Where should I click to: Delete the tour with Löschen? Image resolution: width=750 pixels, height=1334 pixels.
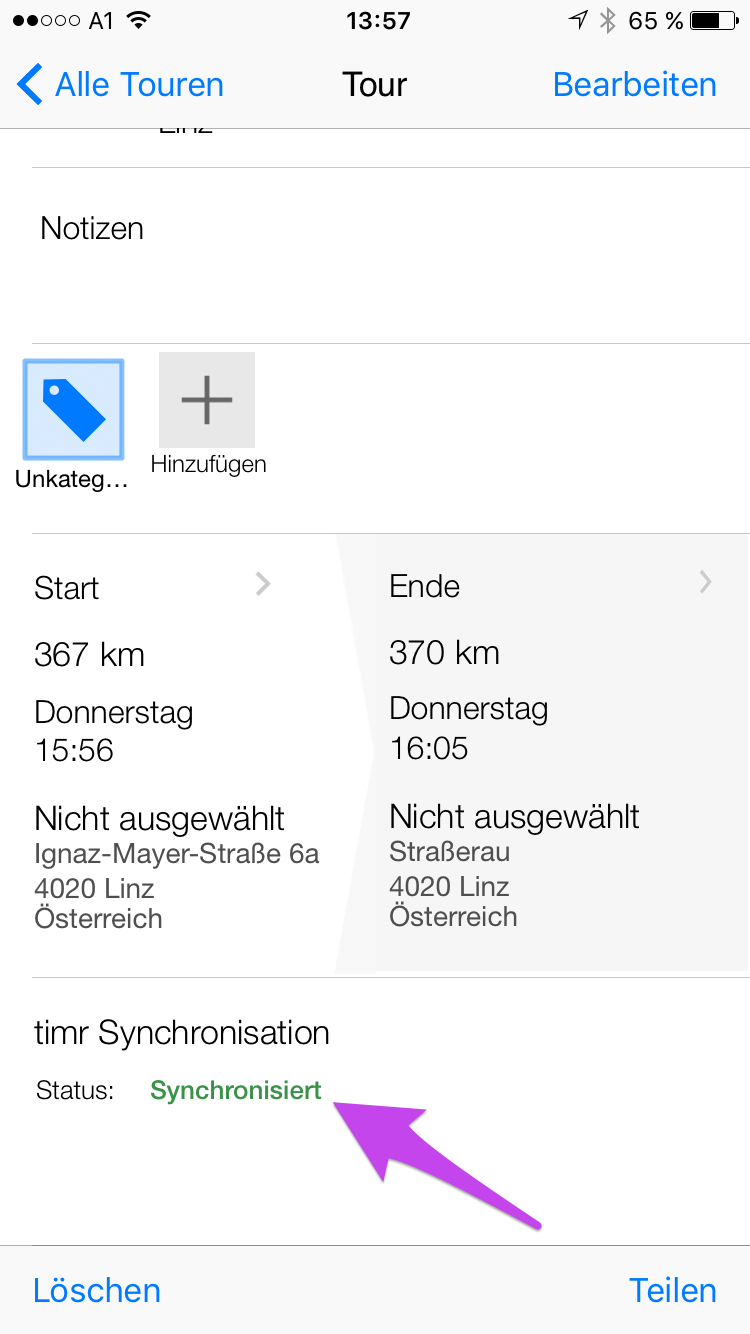(97, 1290)
